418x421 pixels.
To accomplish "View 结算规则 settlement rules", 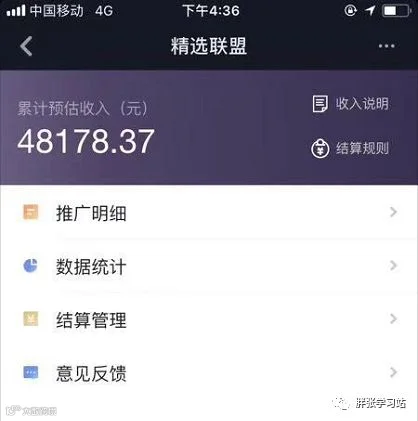I will [350, 148].
